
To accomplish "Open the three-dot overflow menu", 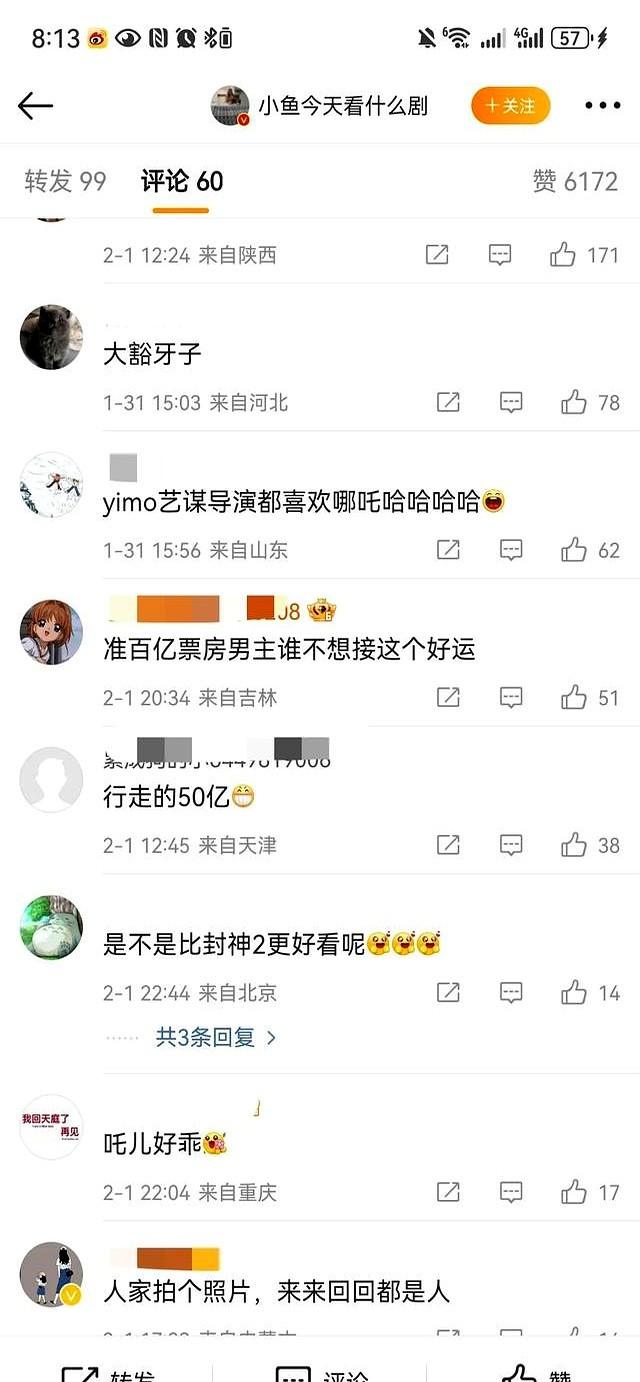I will (x=602, y=106).
